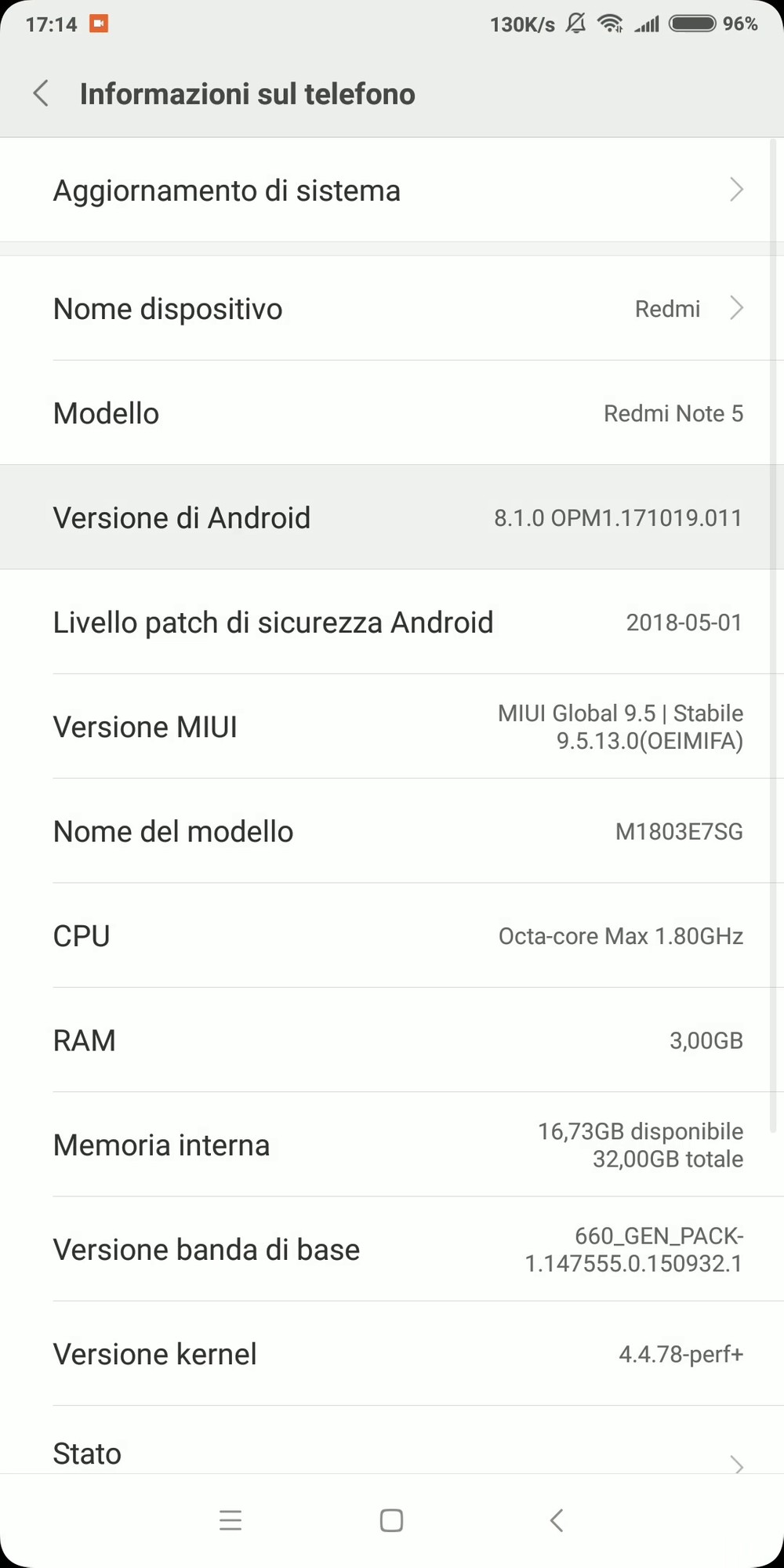Tap the RAM row
Image resolution: width=784 pixels, height=1568 pixels.
pos(392,1040)
